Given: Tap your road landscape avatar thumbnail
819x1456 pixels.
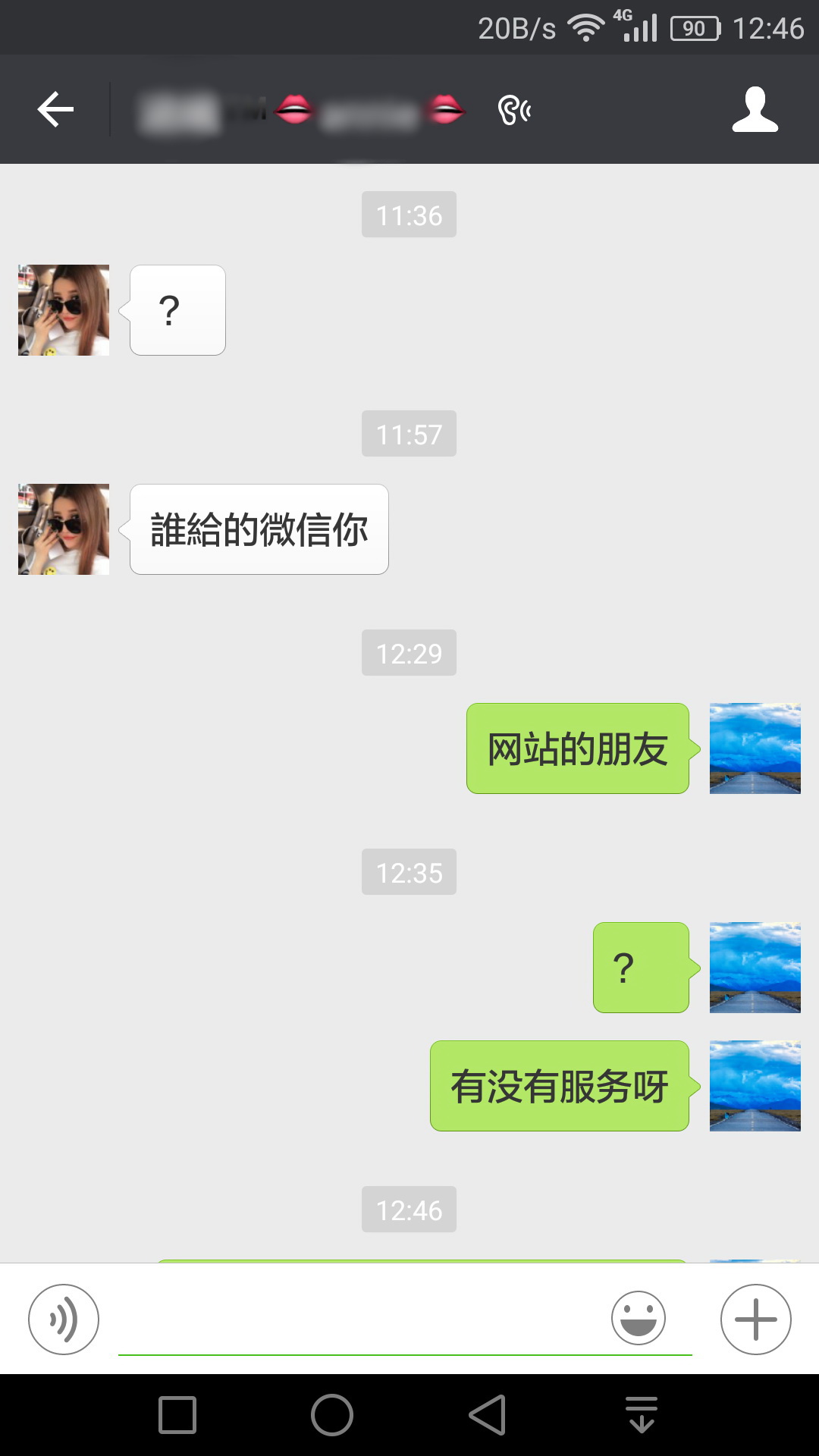Looking at the screenshot, I should coord(755,748).
